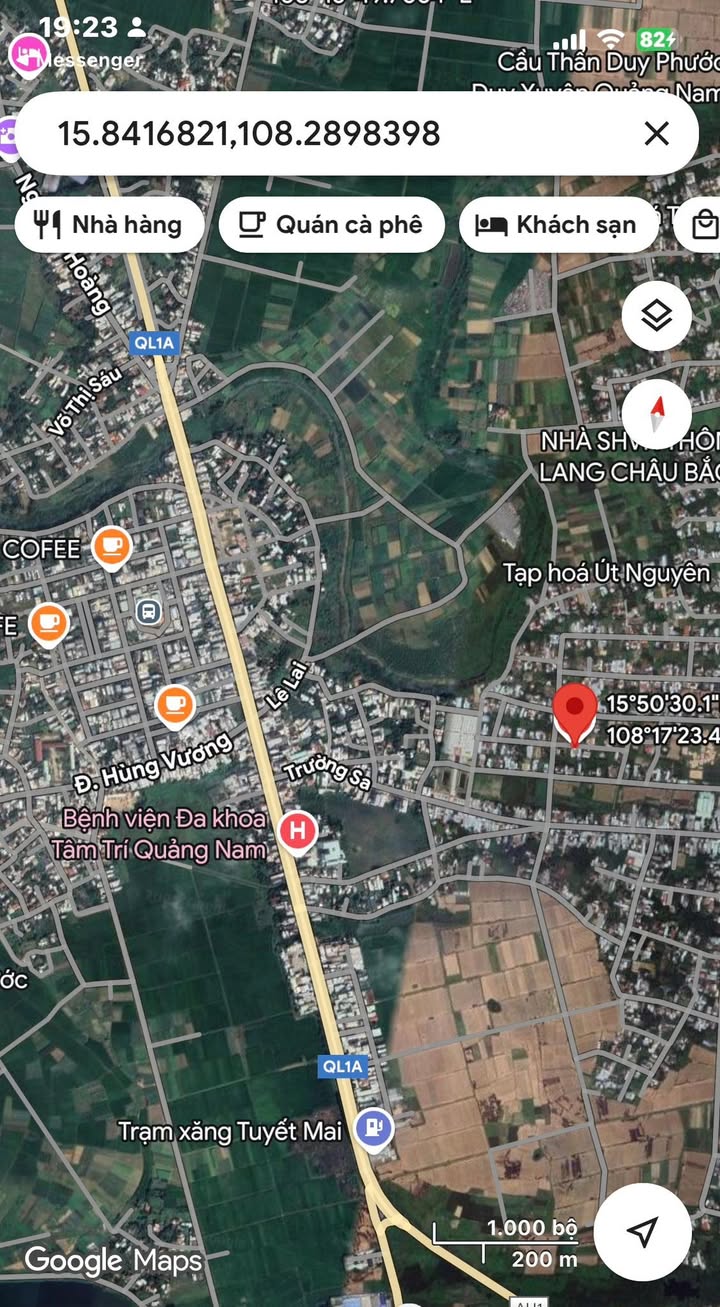Open the COFEE cafe marker
Screen dimensions: 720x1307
pos(111,548)
